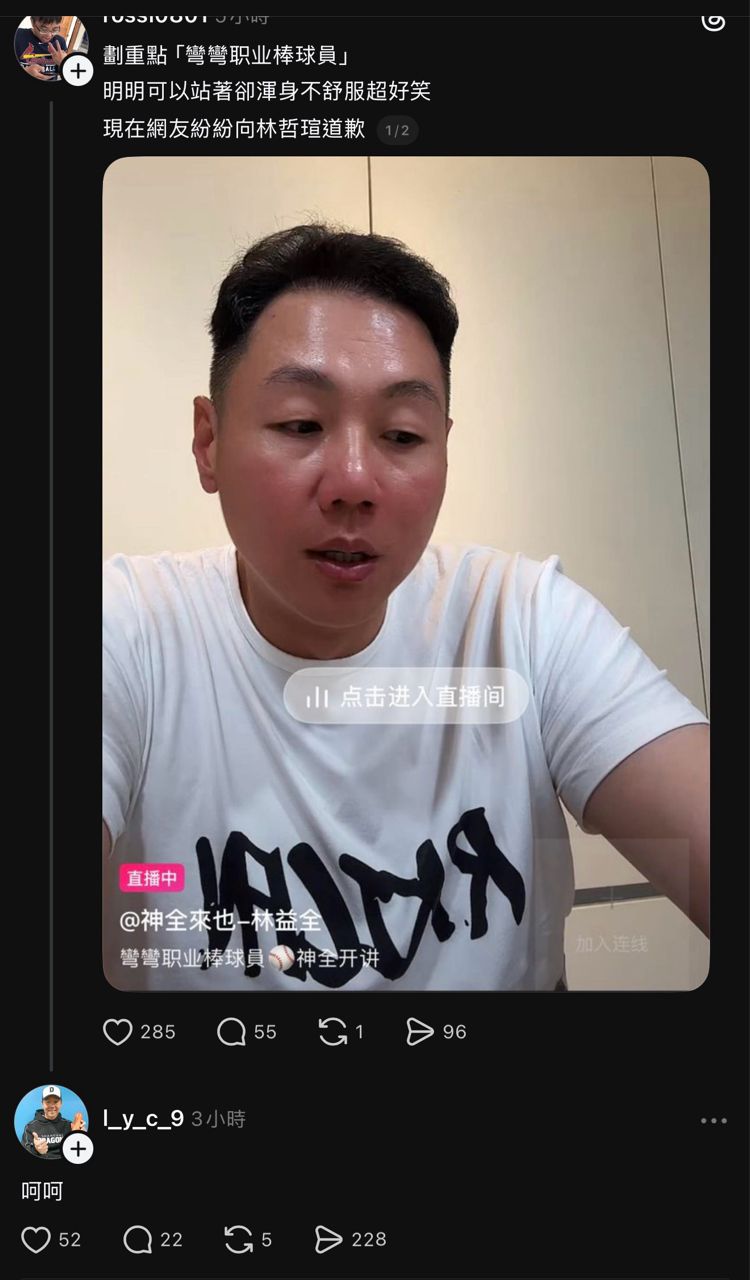Open comments on the livestream screenshot post
Image resolution: width=750 pixels, height=1280 pixels.
pos(231,1032)
